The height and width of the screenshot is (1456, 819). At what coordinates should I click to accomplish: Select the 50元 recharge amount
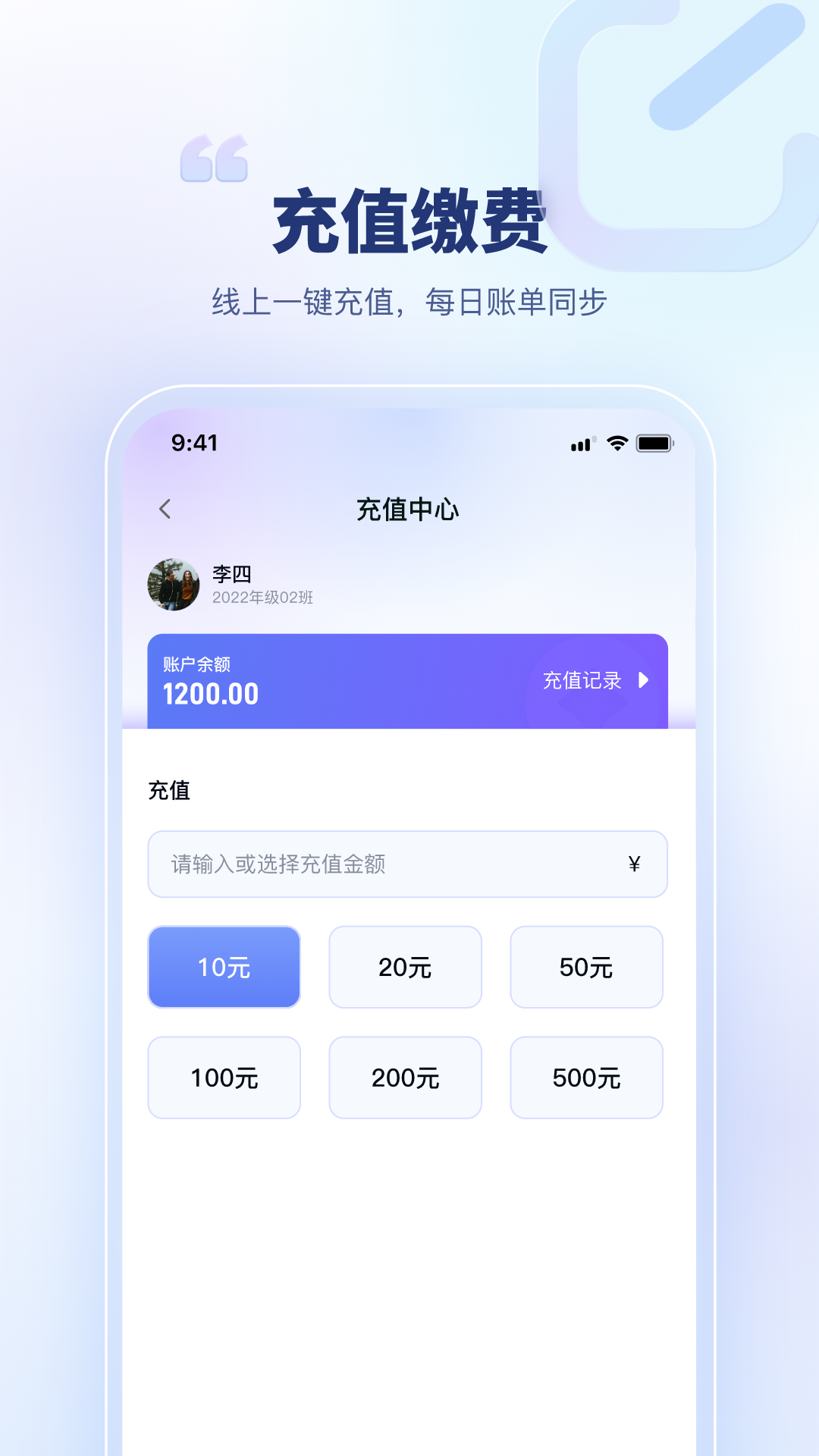tap(586, 967)
